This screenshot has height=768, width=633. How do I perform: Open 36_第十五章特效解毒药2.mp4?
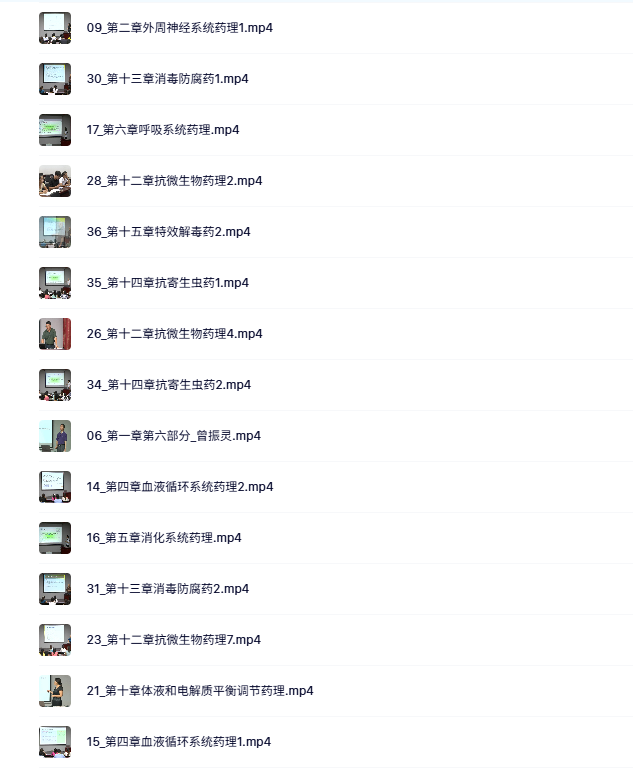168,232
